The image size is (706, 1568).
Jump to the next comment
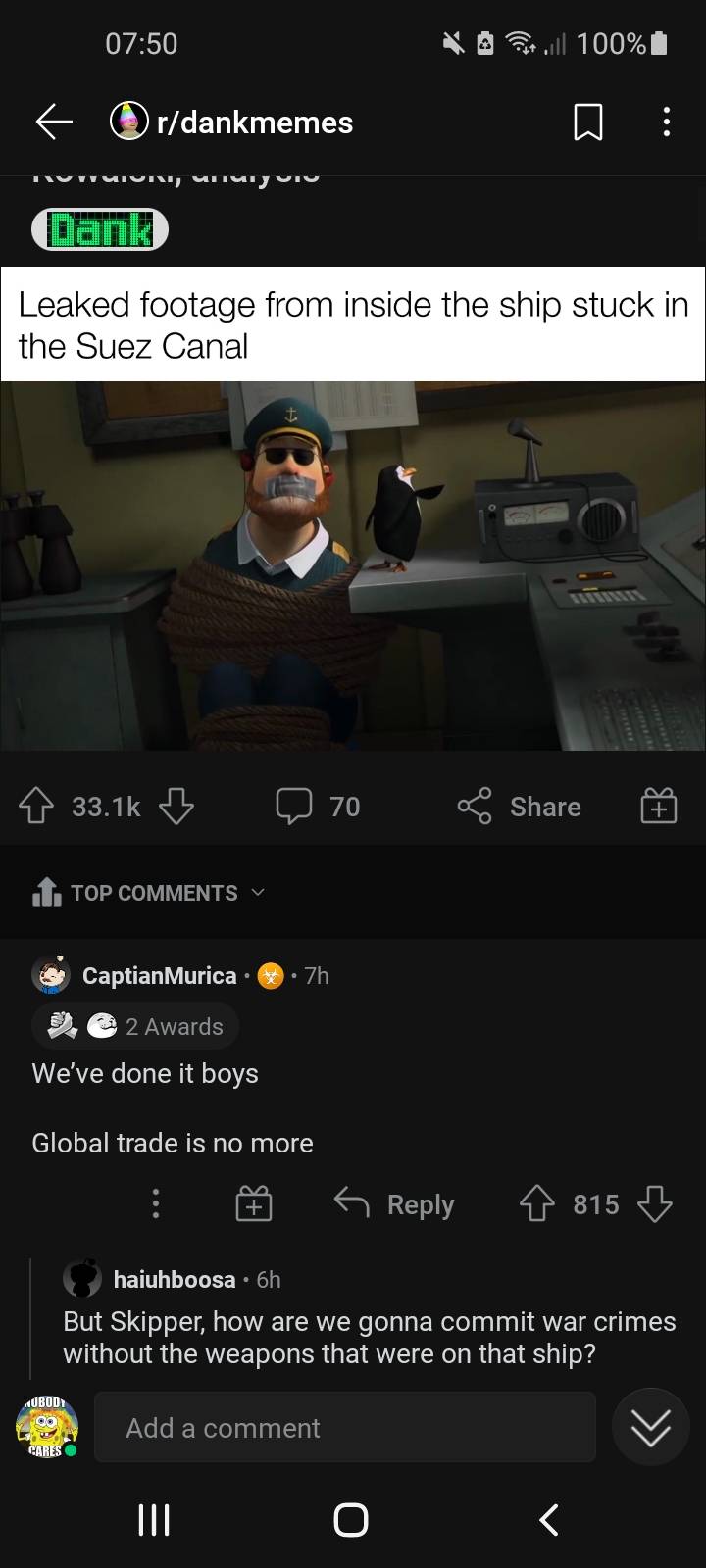click(650, 1427)
